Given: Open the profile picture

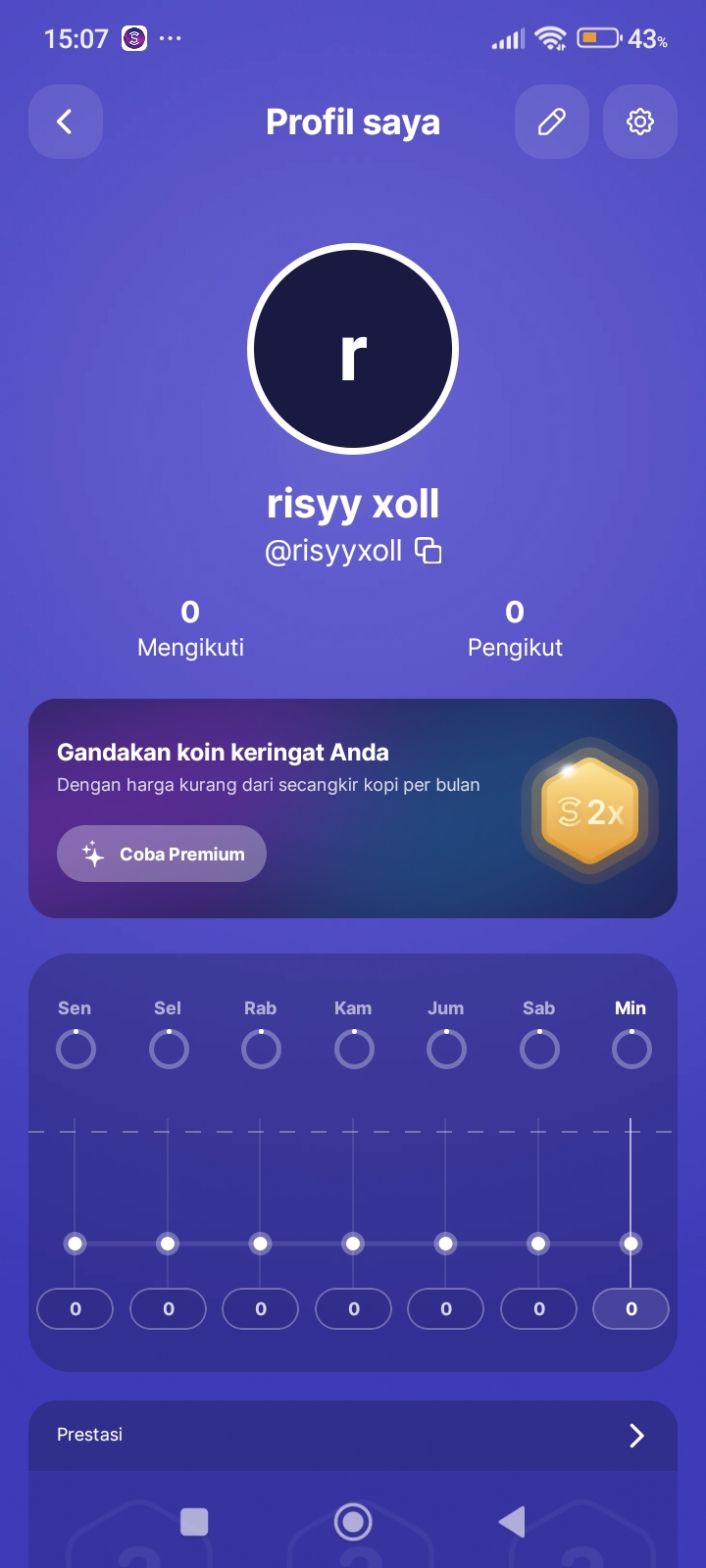Looking at the screenshot, I should click(x=353, y=349).
